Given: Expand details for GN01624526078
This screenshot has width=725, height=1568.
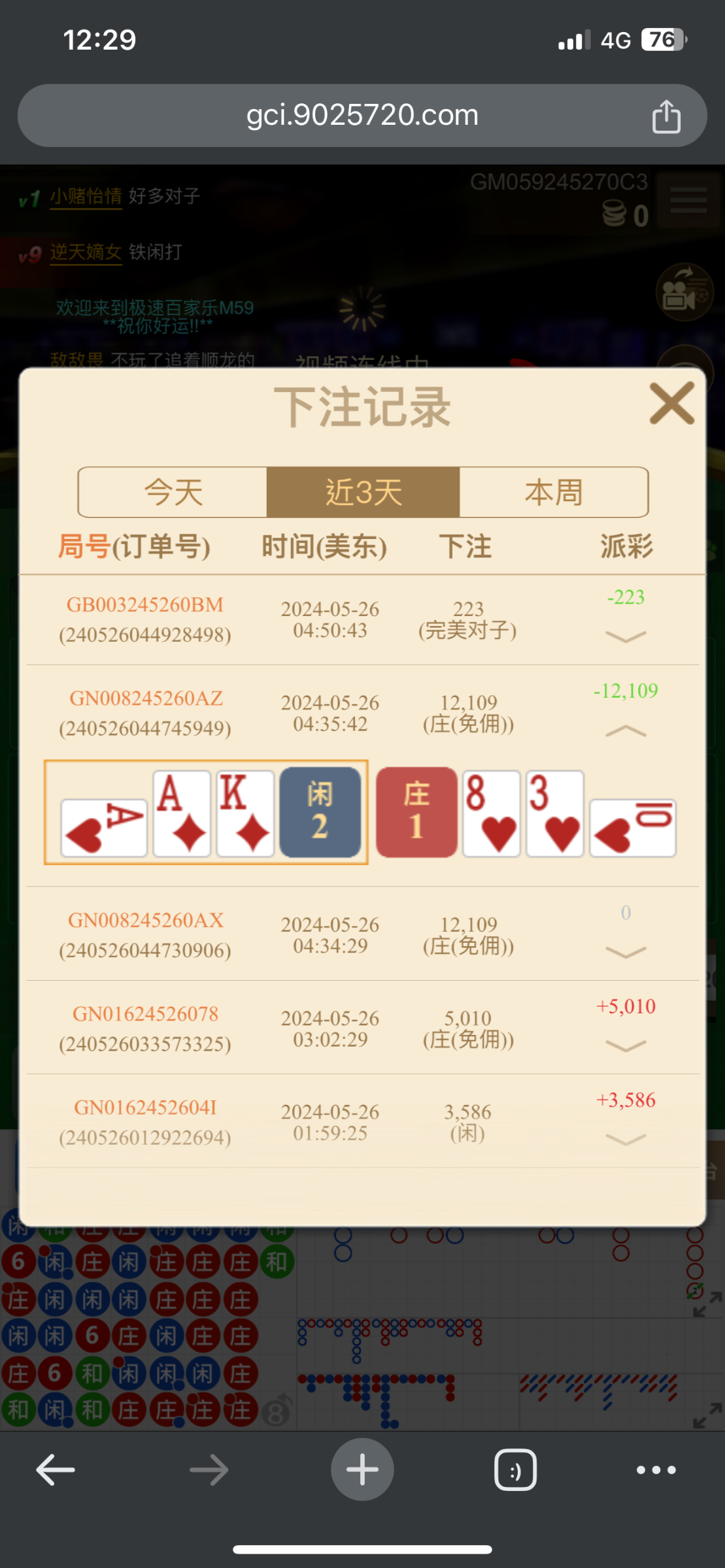Looking at the screenshot, I should point(626,1046).
